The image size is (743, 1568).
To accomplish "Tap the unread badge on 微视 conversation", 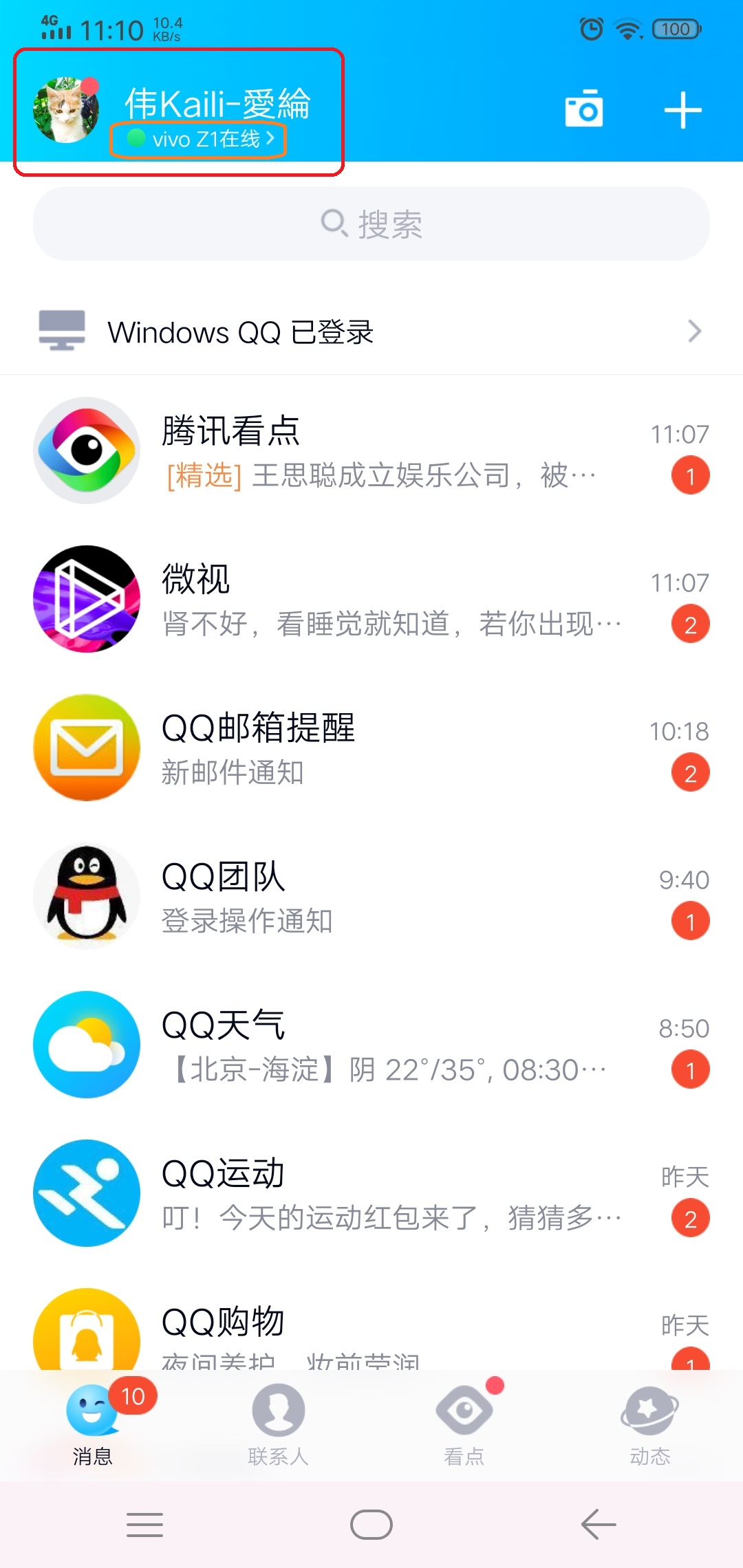I will [690, 623].
